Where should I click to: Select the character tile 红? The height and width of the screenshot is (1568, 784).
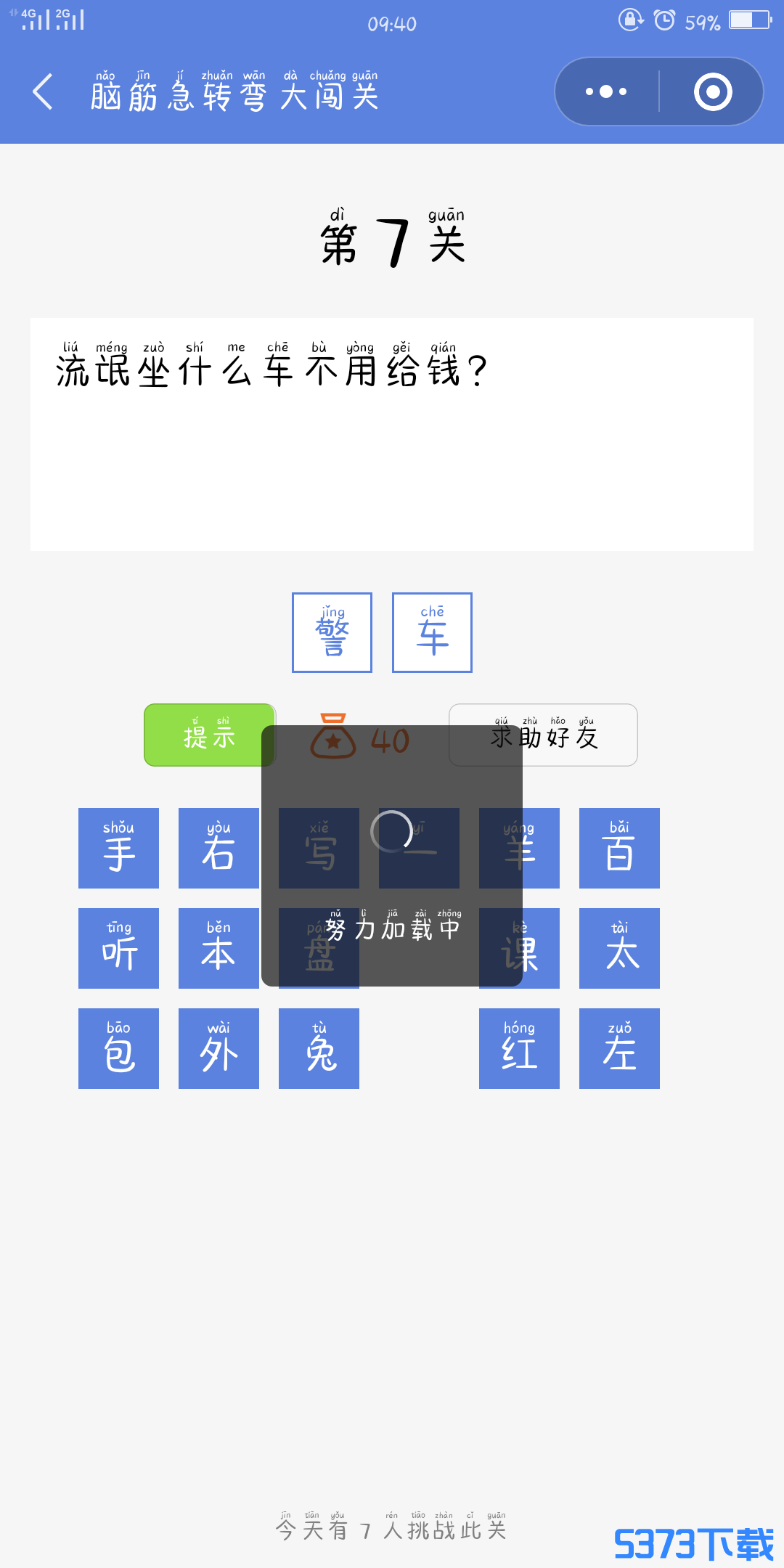[x=519, y=1048]
